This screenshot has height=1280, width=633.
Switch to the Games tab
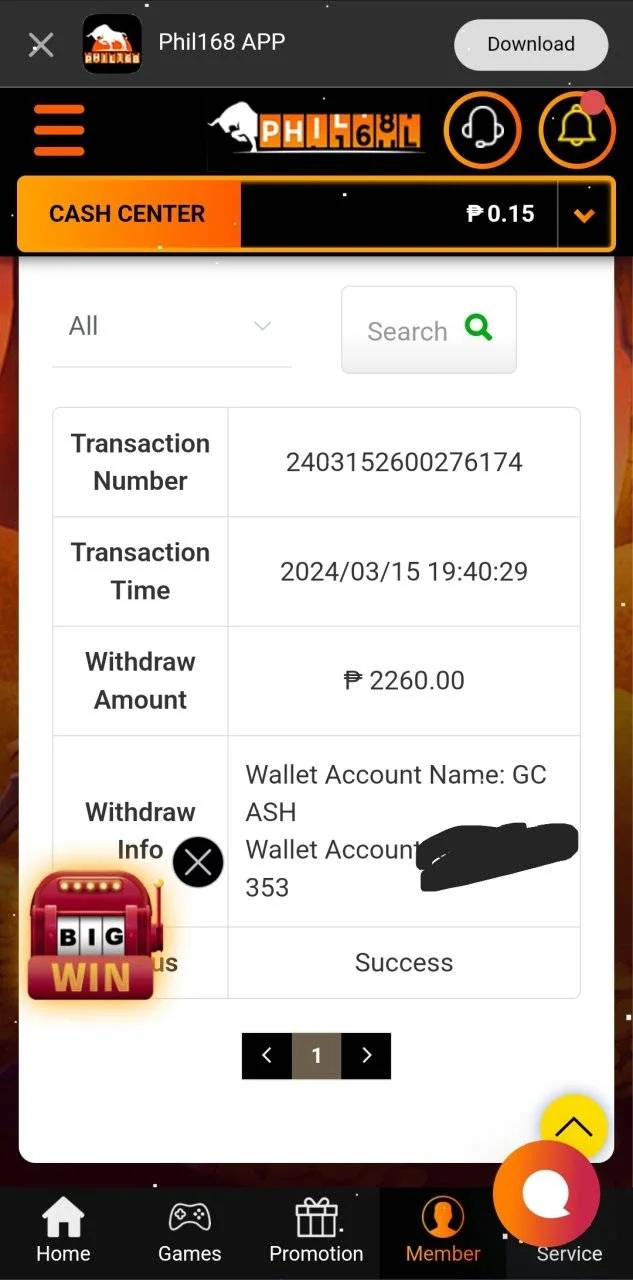190,1232
